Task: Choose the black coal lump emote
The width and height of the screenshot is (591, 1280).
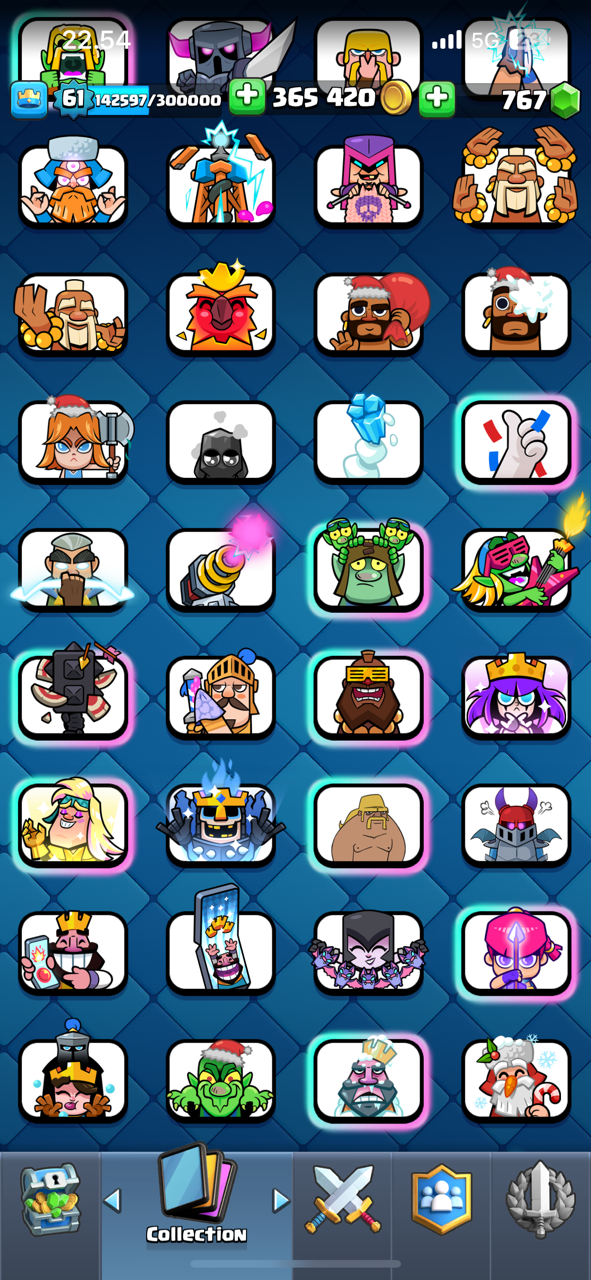Action: pos(221,442)
